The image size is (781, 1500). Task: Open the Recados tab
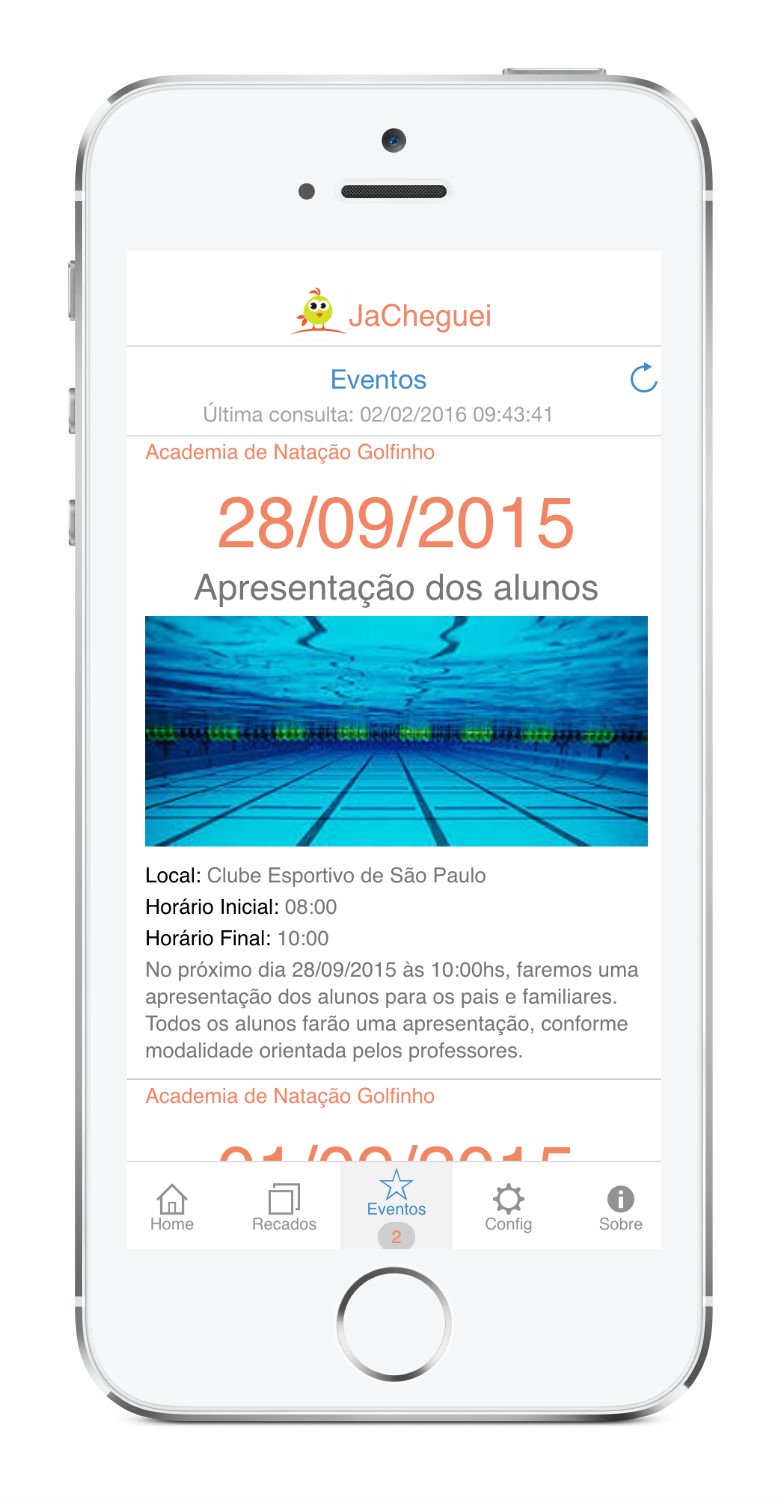284,1206
